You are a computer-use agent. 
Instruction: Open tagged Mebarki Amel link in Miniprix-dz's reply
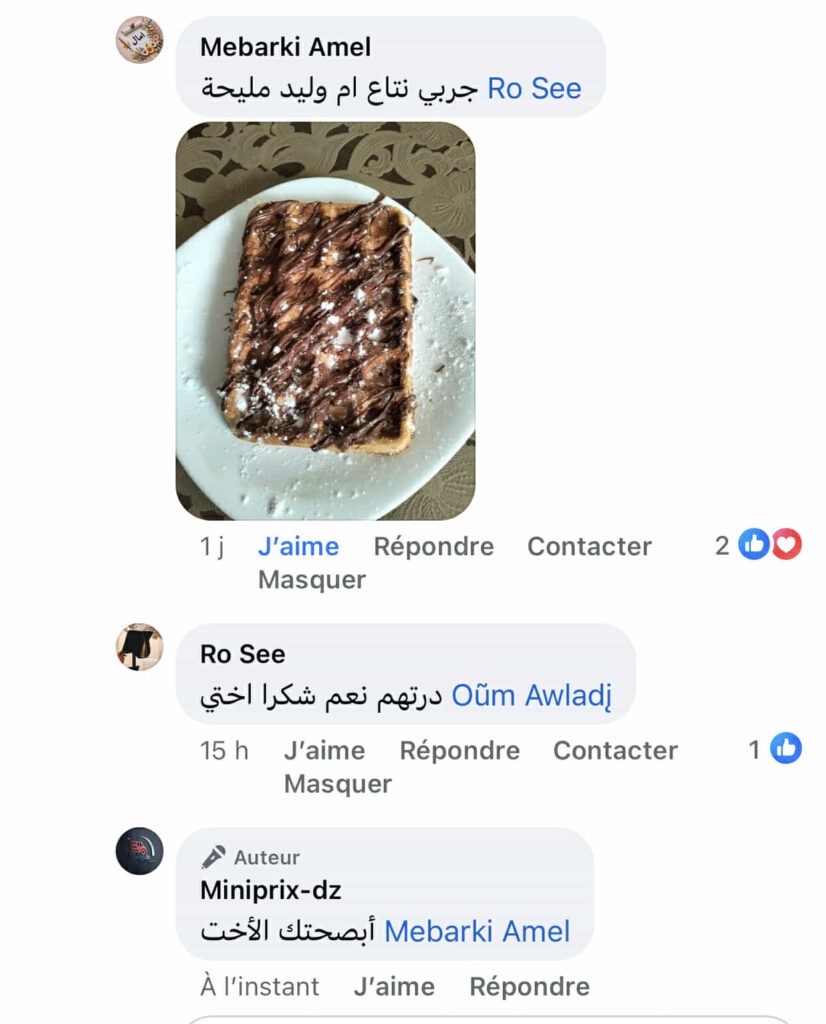[x=477, y=931]
